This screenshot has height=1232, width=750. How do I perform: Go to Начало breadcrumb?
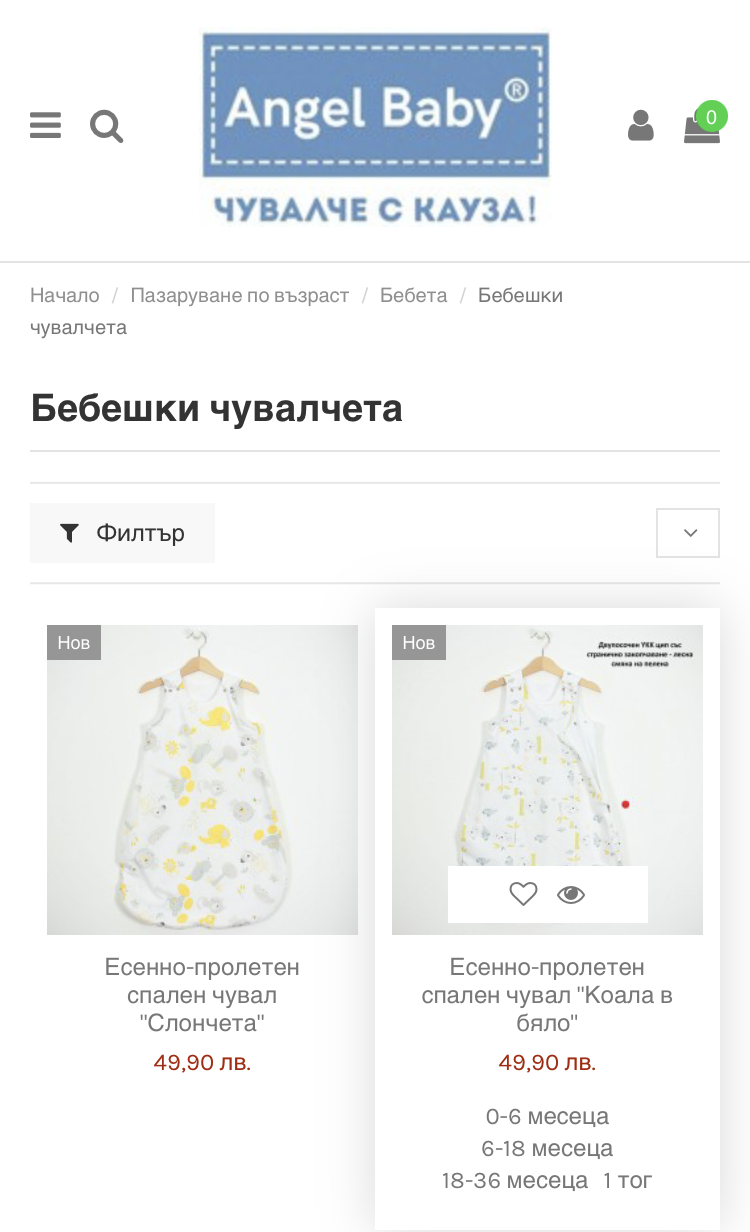click(x=65, y=295)
